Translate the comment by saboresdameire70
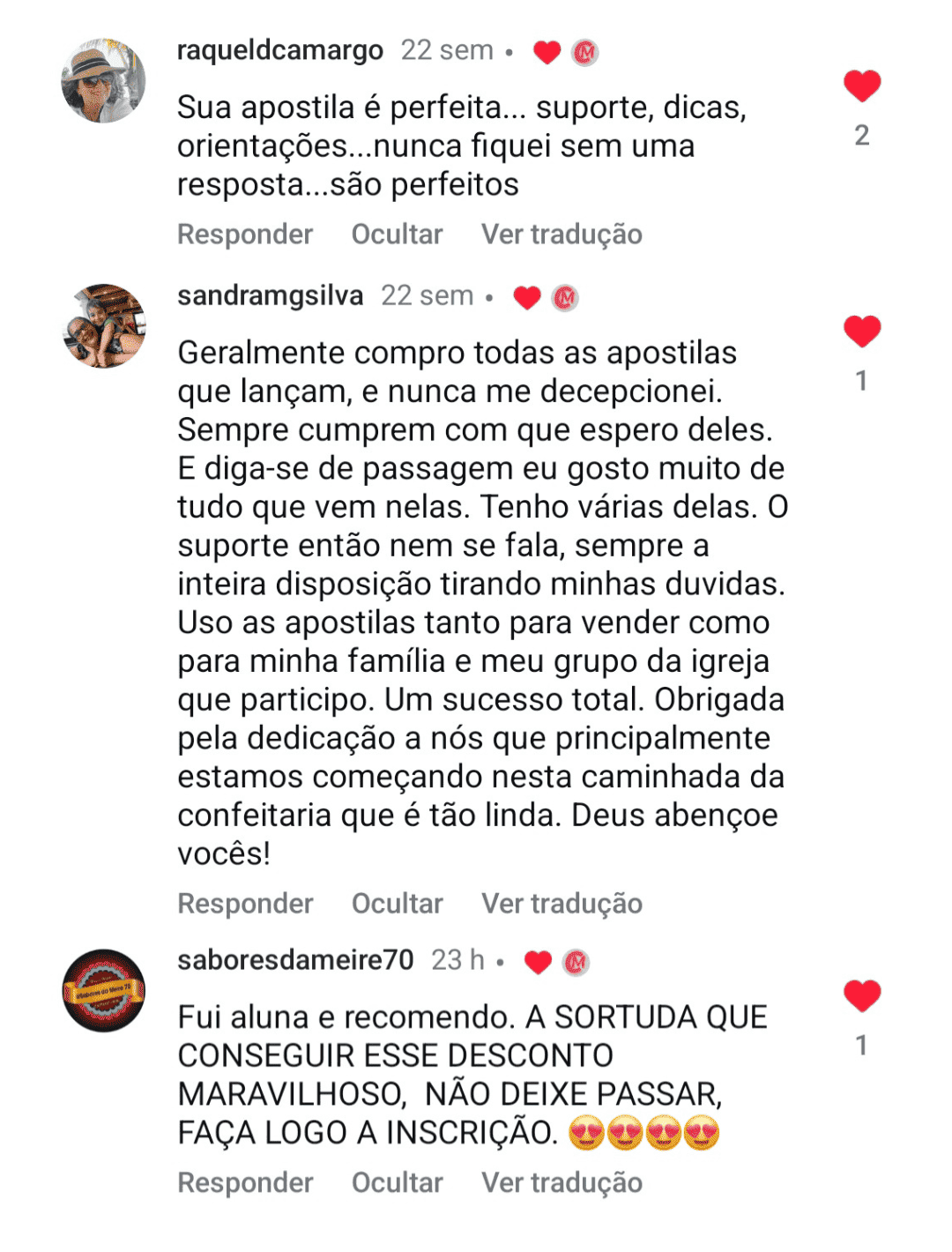 coord(562,1183)
